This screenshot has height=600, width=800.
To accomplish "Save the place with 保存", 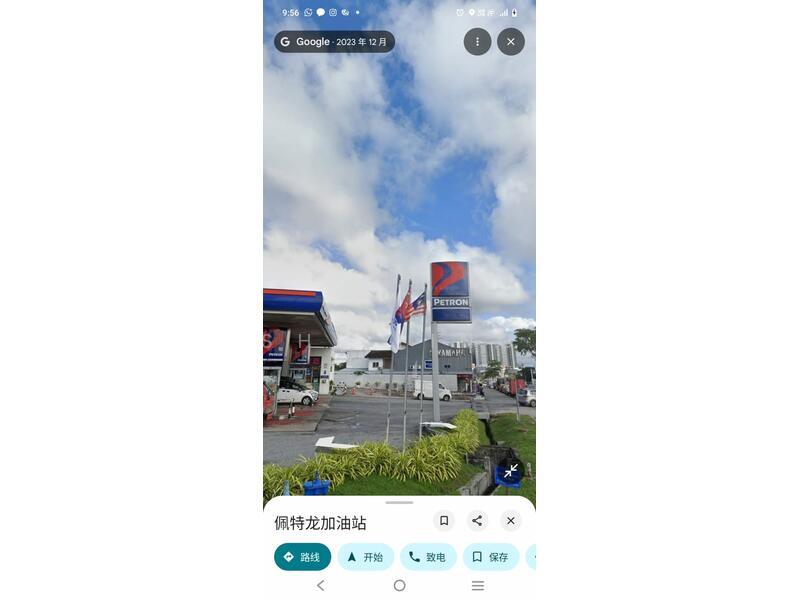I will point(490,557).
